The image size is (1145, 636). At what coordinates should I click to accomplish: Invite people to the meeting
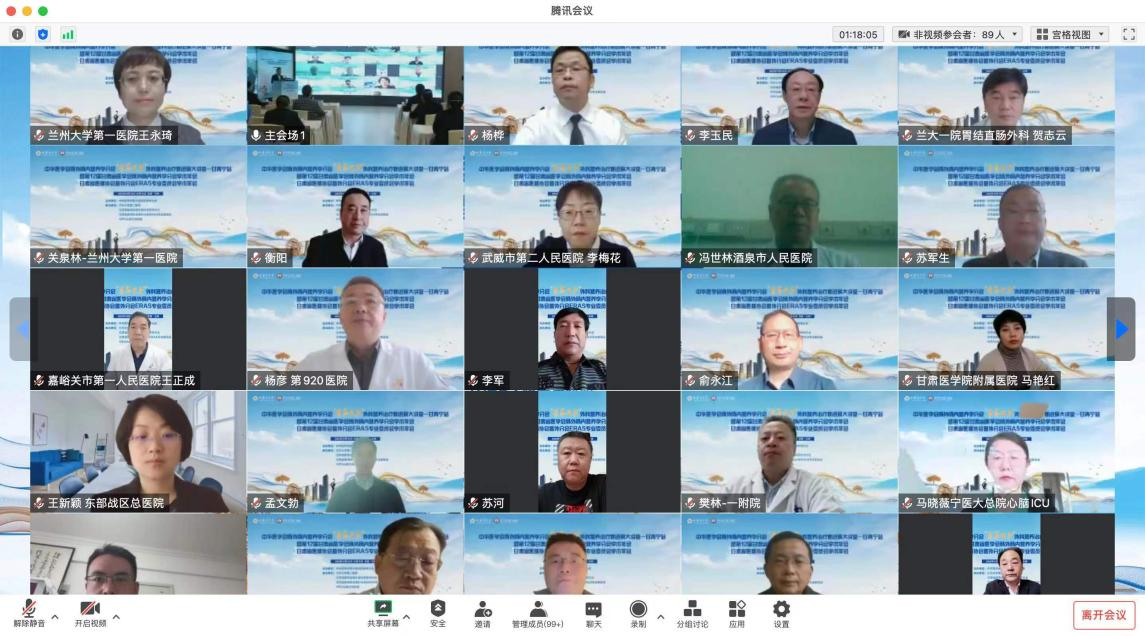click(482, 611)
